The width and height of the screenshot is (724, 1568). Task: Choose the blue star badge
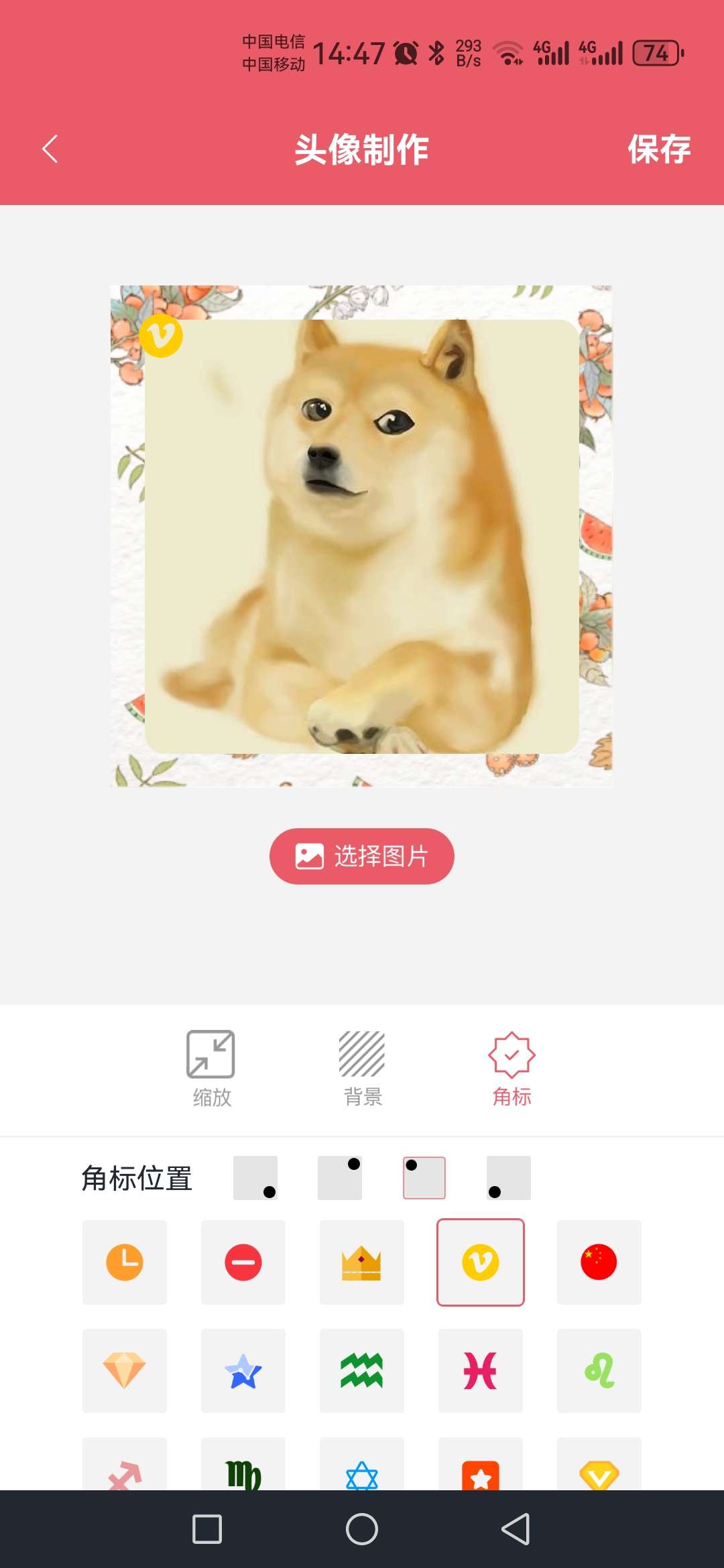243,1371
